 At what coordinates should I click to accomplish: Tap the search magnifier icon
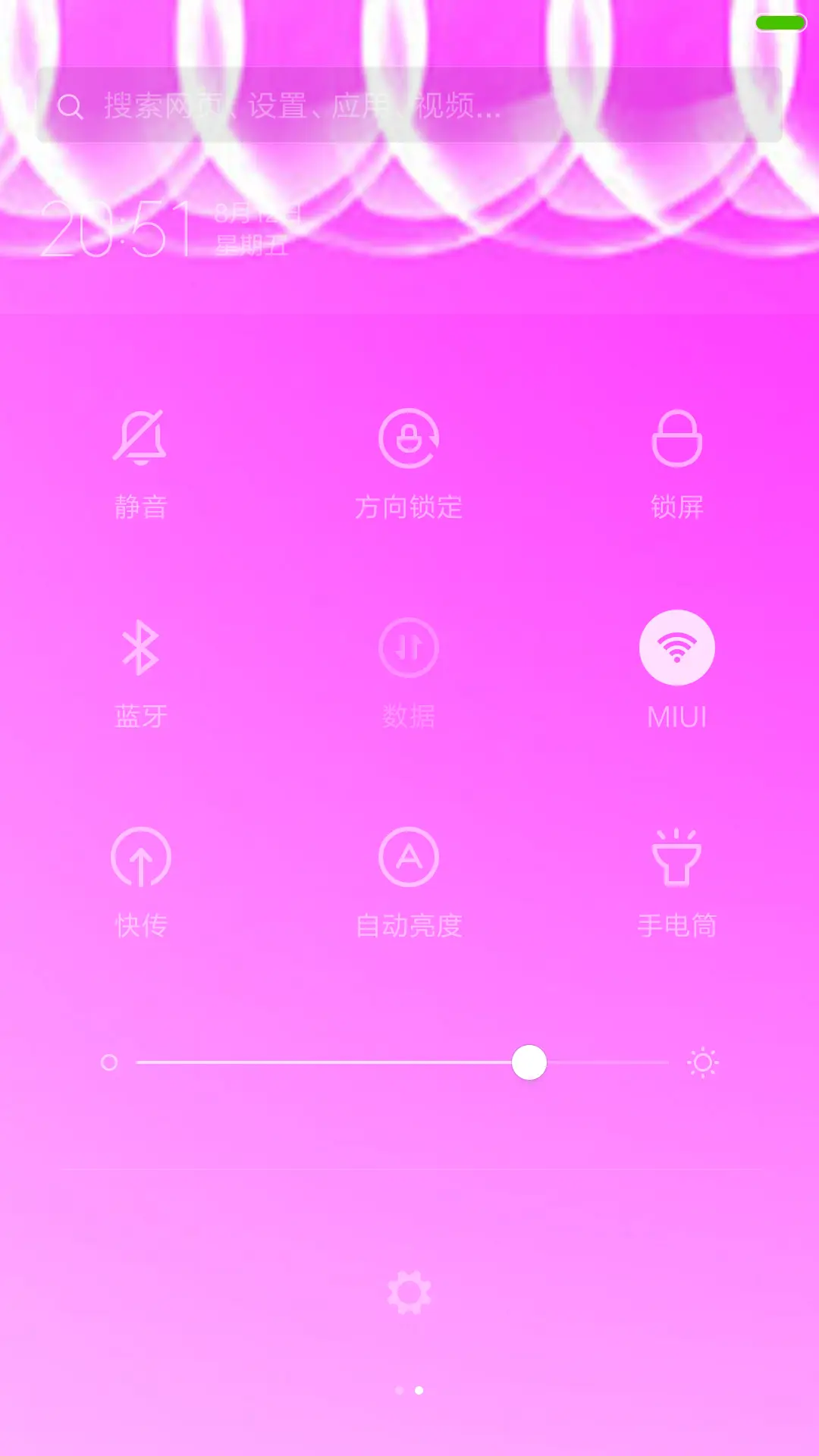(71, 106)
